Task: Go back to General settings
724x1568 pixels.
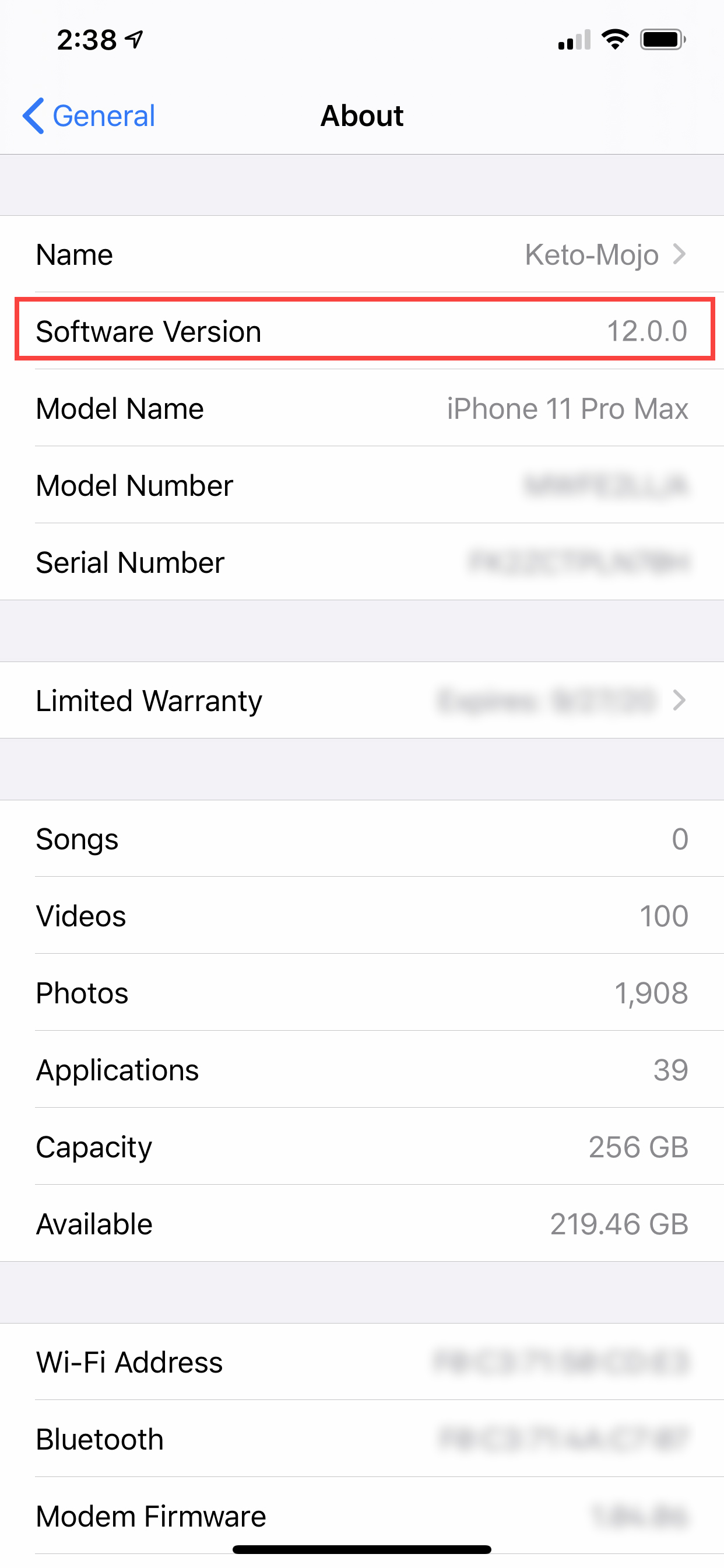Action: pyautogui.click(x=89, y=116)
